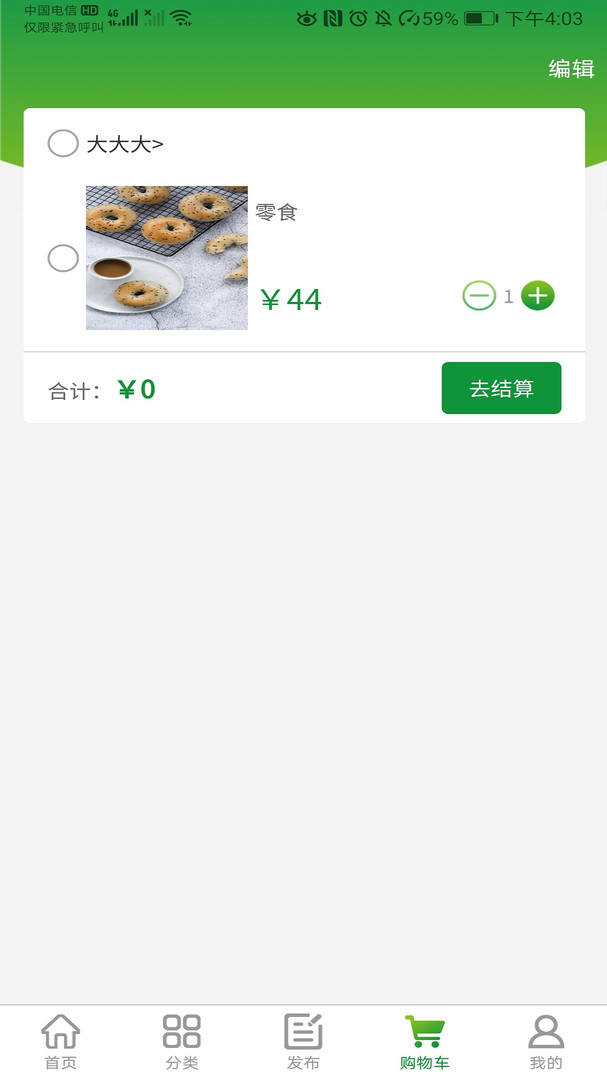Open the 发布 publish tab
Image resolution: width=607 pixels, height=1080 pixels.
pos(303,1041)
